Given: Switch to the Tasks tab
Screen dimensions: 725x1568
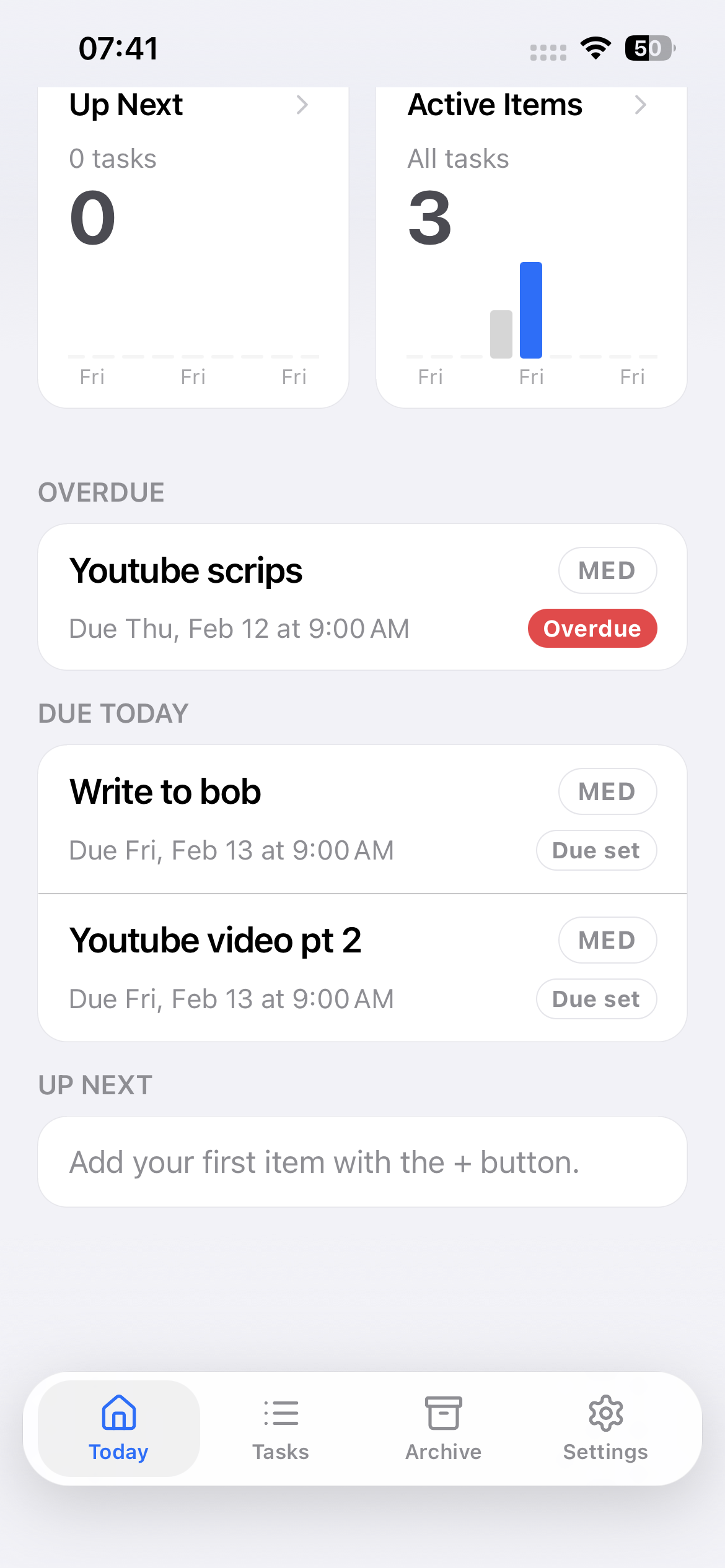Looking at the screenshot, I should (x=281, y=1429).
